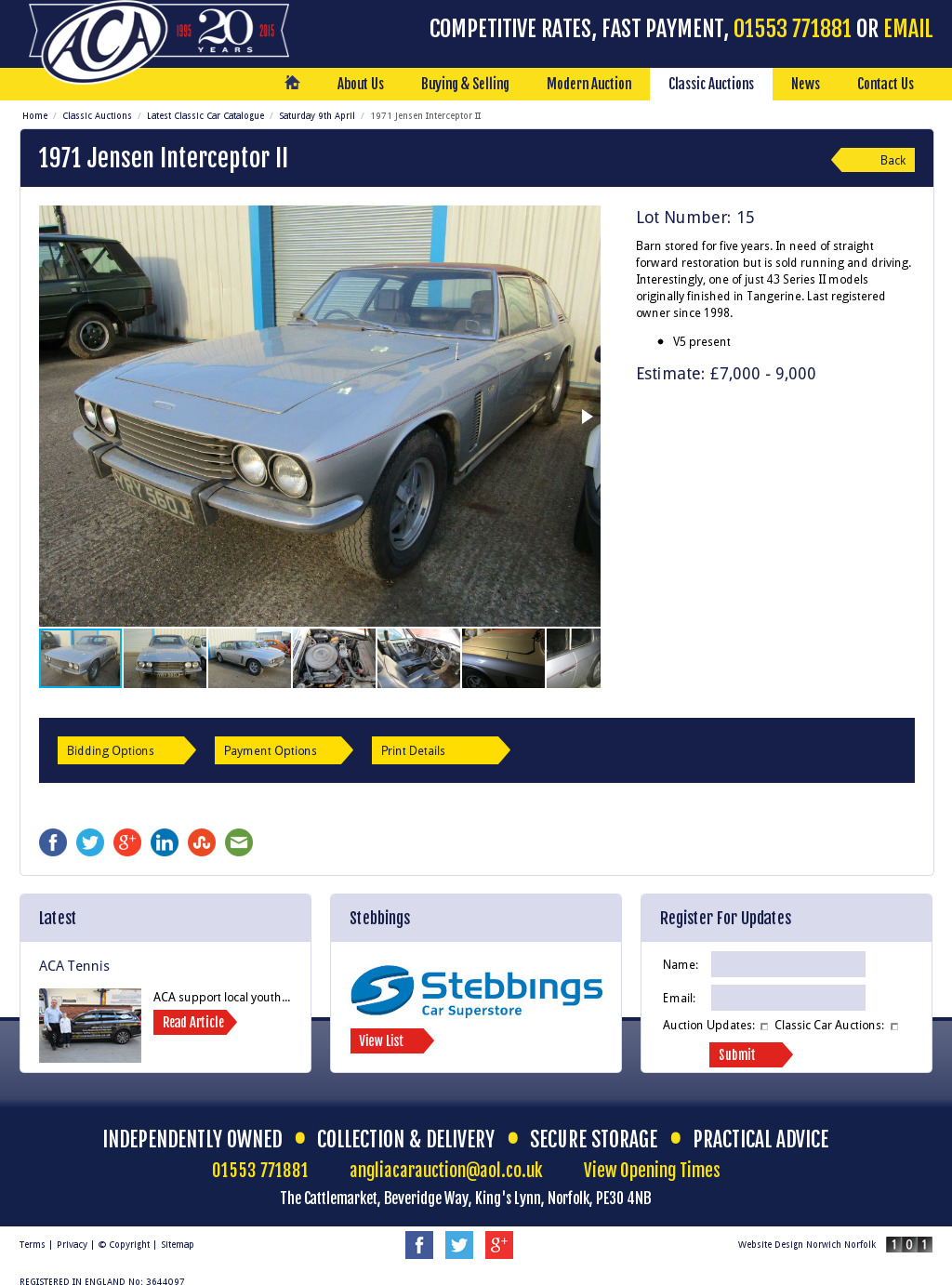Open the Modern Auction page
This screenshot has width=952, height=1285.
[x=588, y=84]
